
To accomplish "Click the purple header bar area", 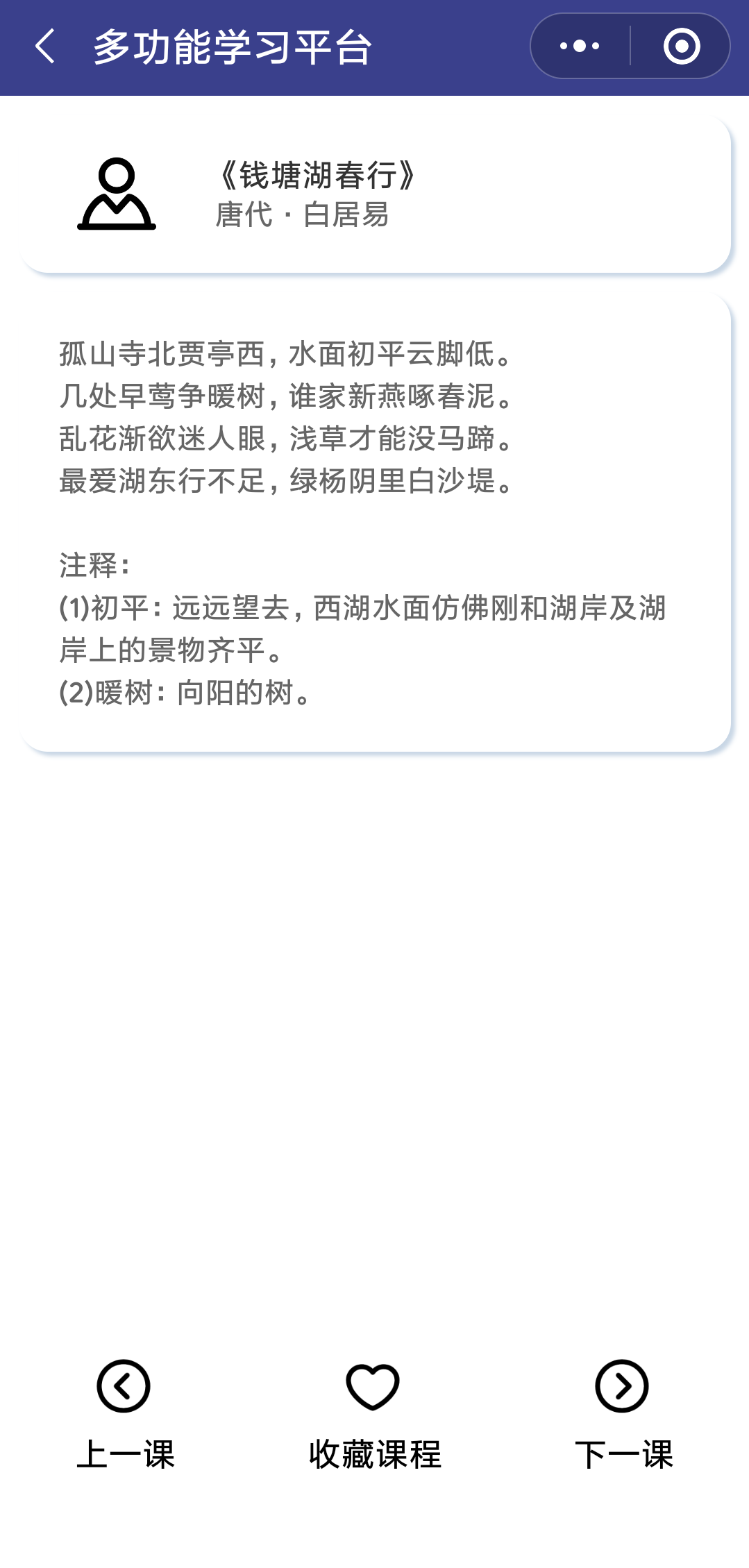I will (x=374, y=46).
